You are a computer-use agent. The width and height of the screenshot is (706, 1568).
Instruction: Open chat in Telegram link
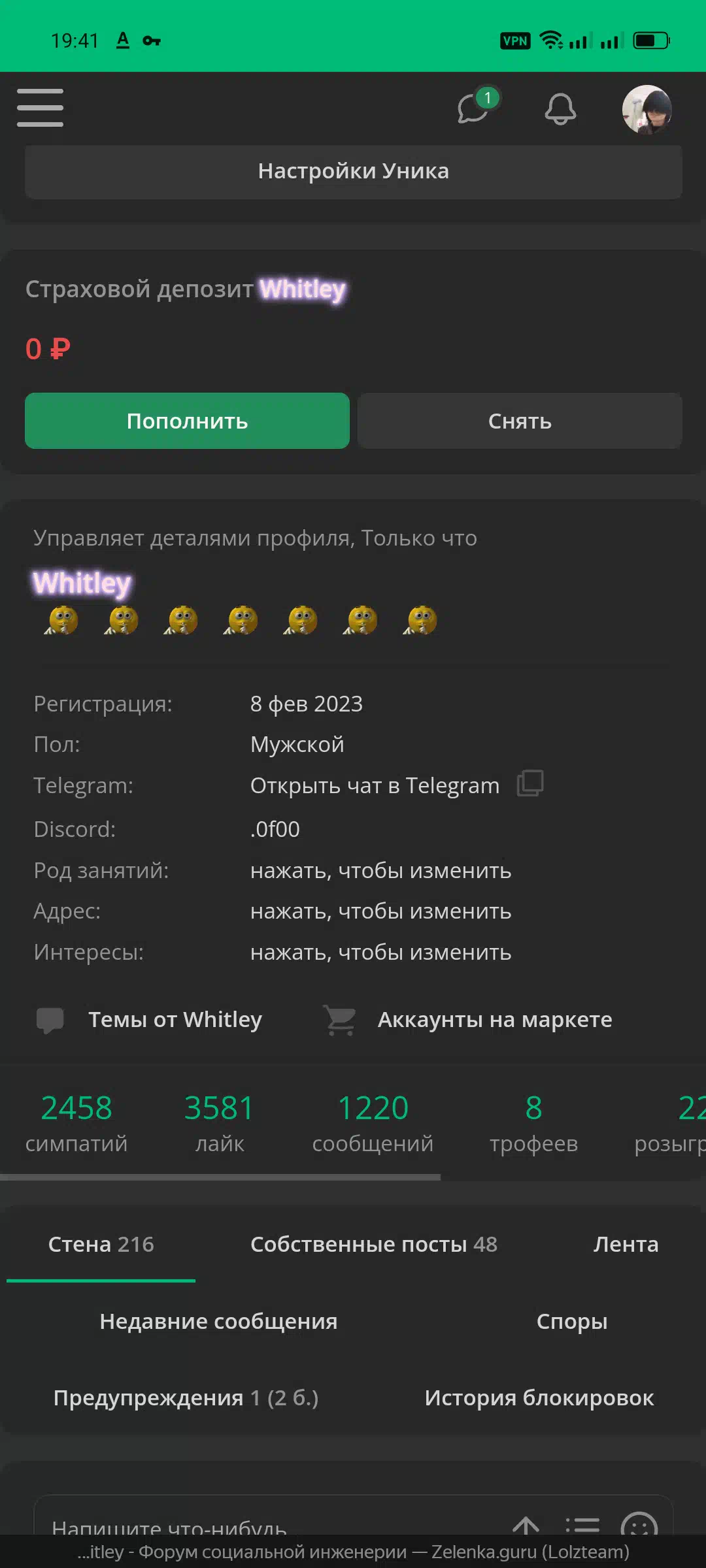click(x=375, y=785)
